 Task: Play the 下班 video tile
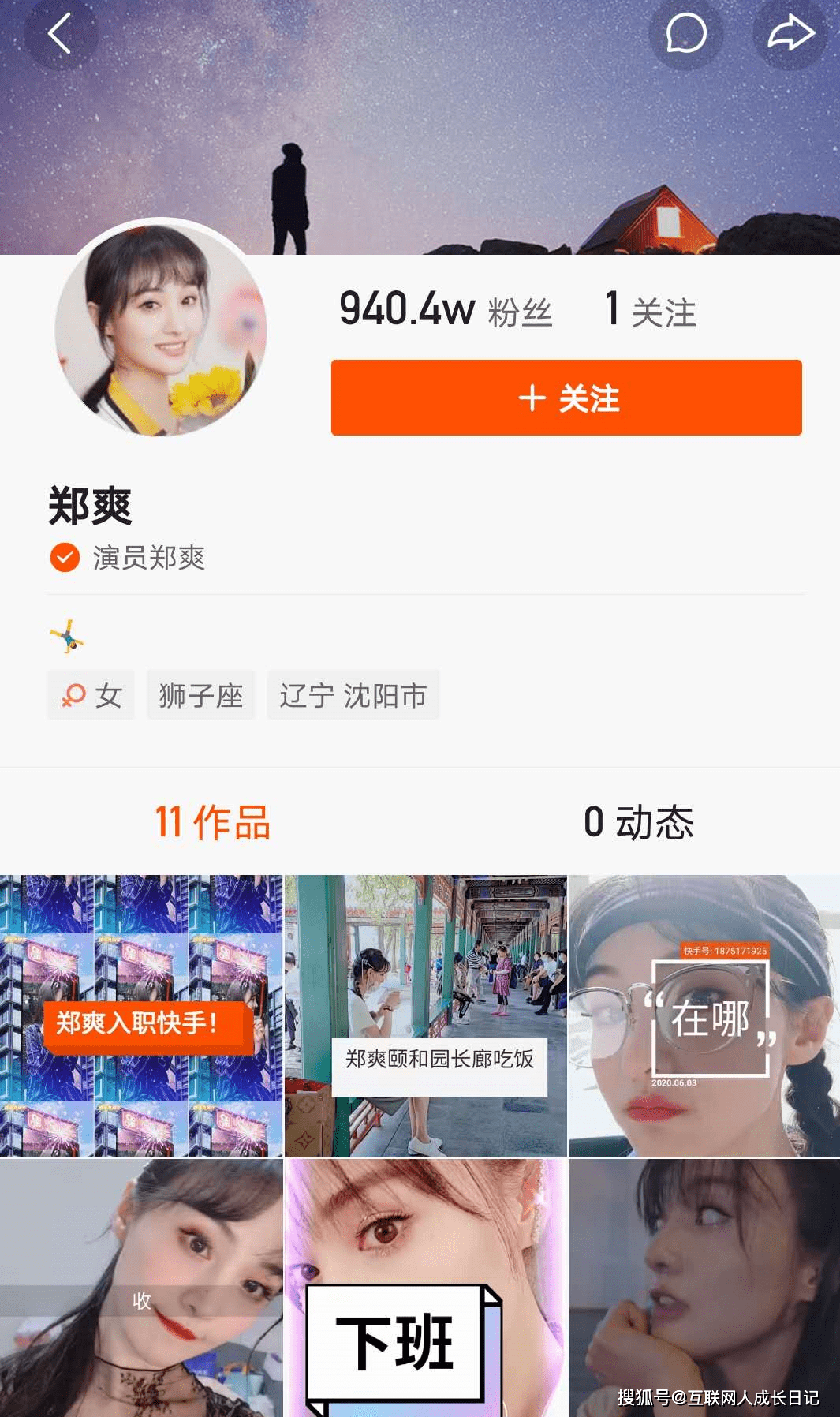pos(426,1288)
